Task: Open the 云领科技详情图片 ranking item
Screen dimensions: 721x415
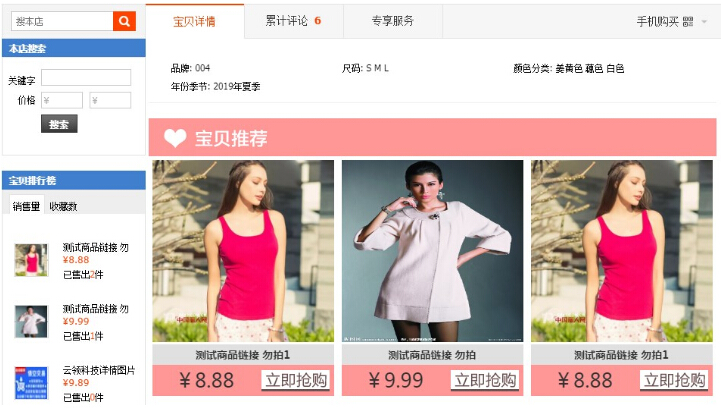Action: point(98,370)
